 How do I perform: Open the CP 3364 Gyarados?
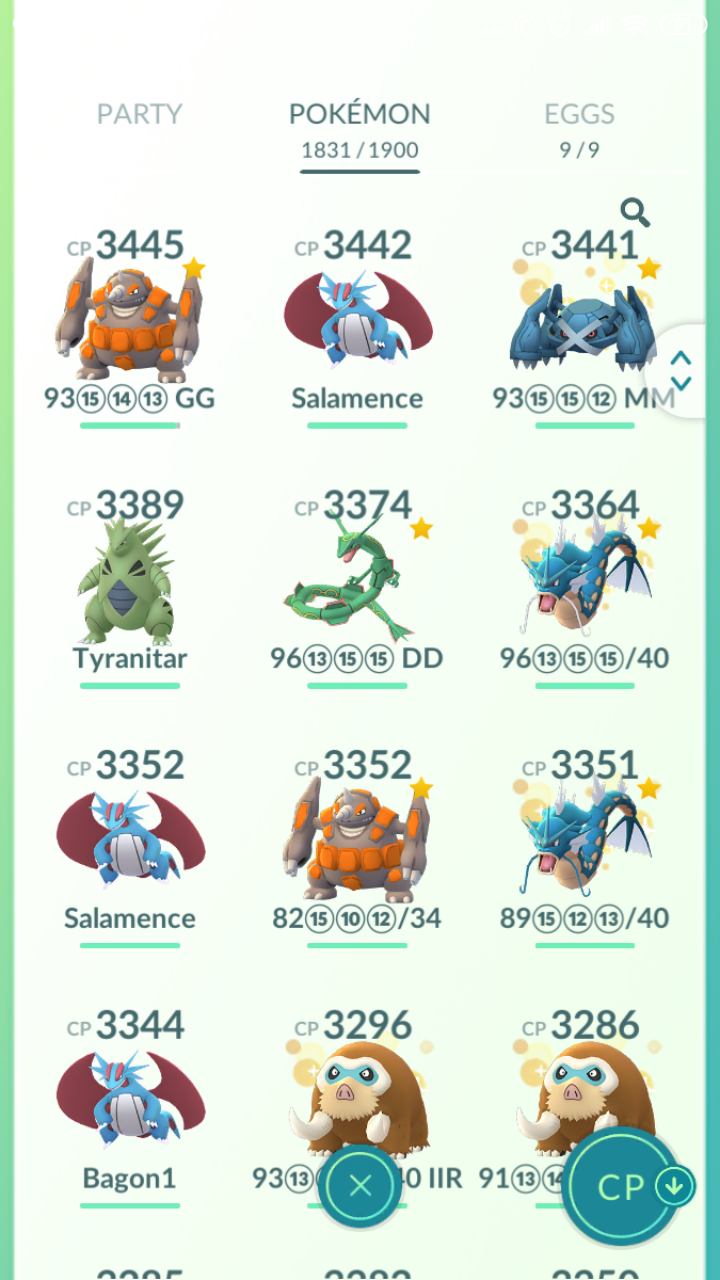[x=585, y=587]
